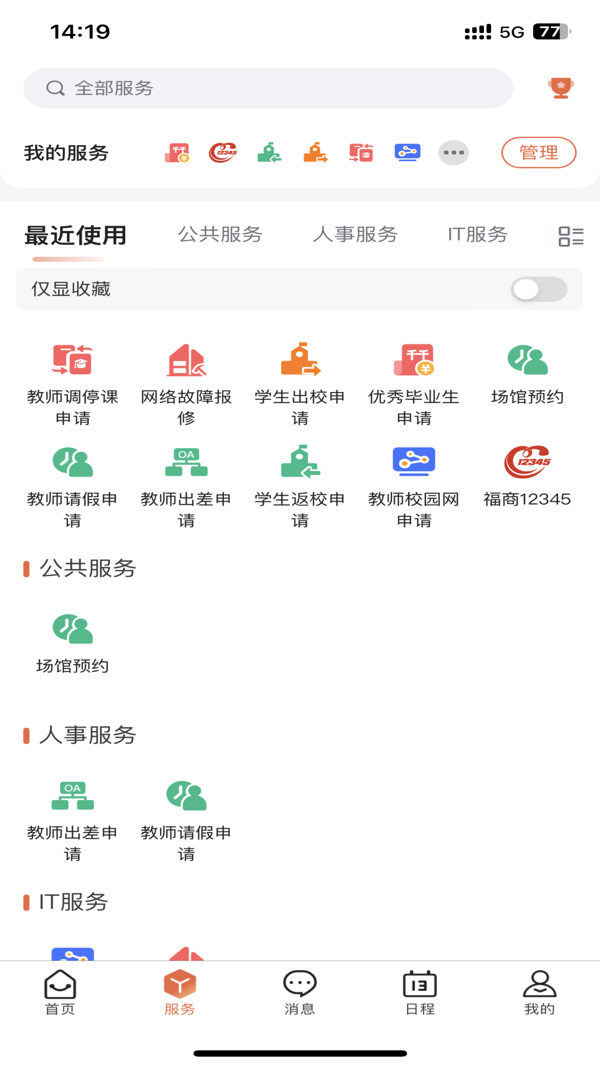600x1067 pixels.
Task: Expand more services with the three-dot icon
Action: click(453, 153)
